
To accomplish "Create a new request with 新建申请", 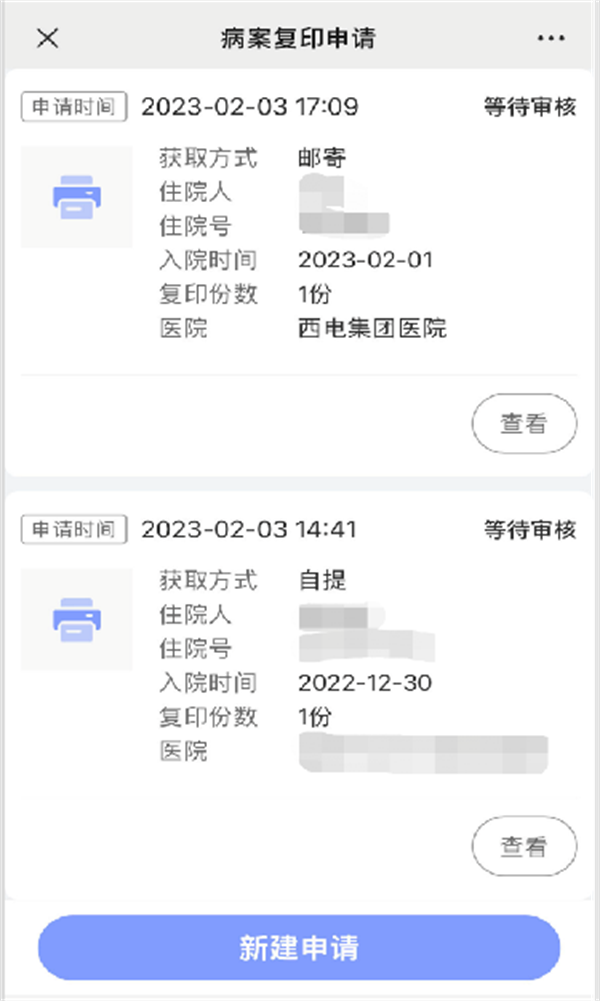I will tap(299, 948).
